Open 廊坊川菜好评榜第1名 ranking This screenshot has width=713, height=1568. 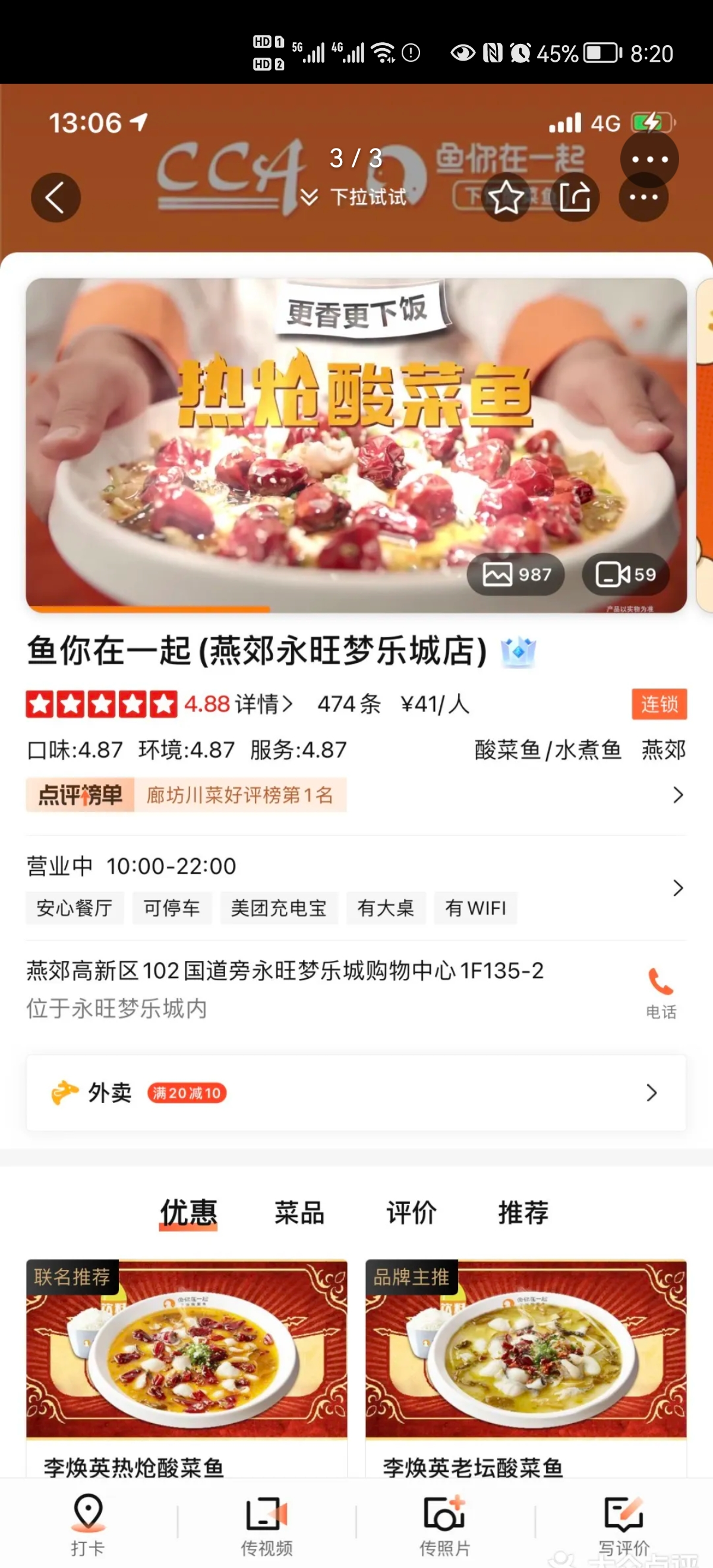click(240, 795)
